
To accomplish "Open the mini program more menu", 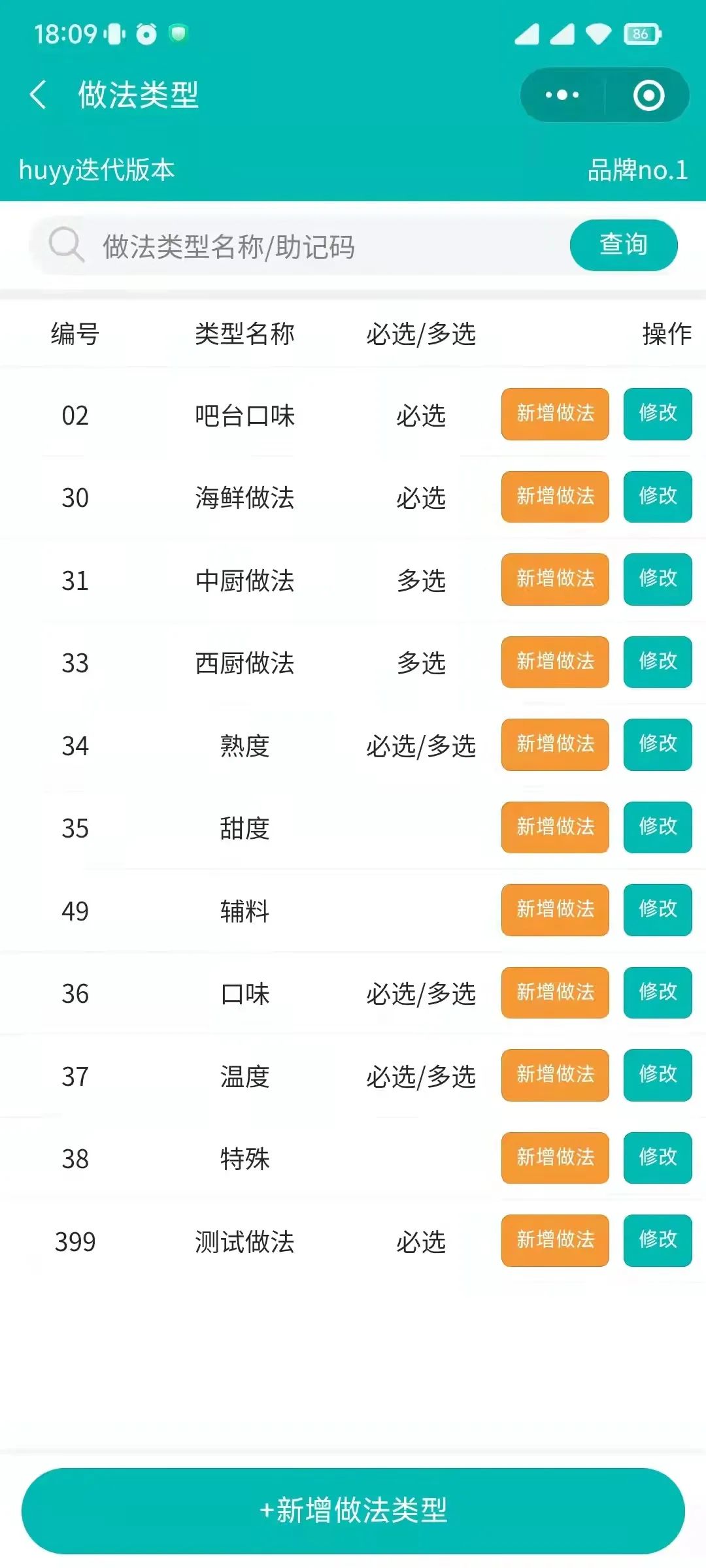I will click(x=562, y=95).
